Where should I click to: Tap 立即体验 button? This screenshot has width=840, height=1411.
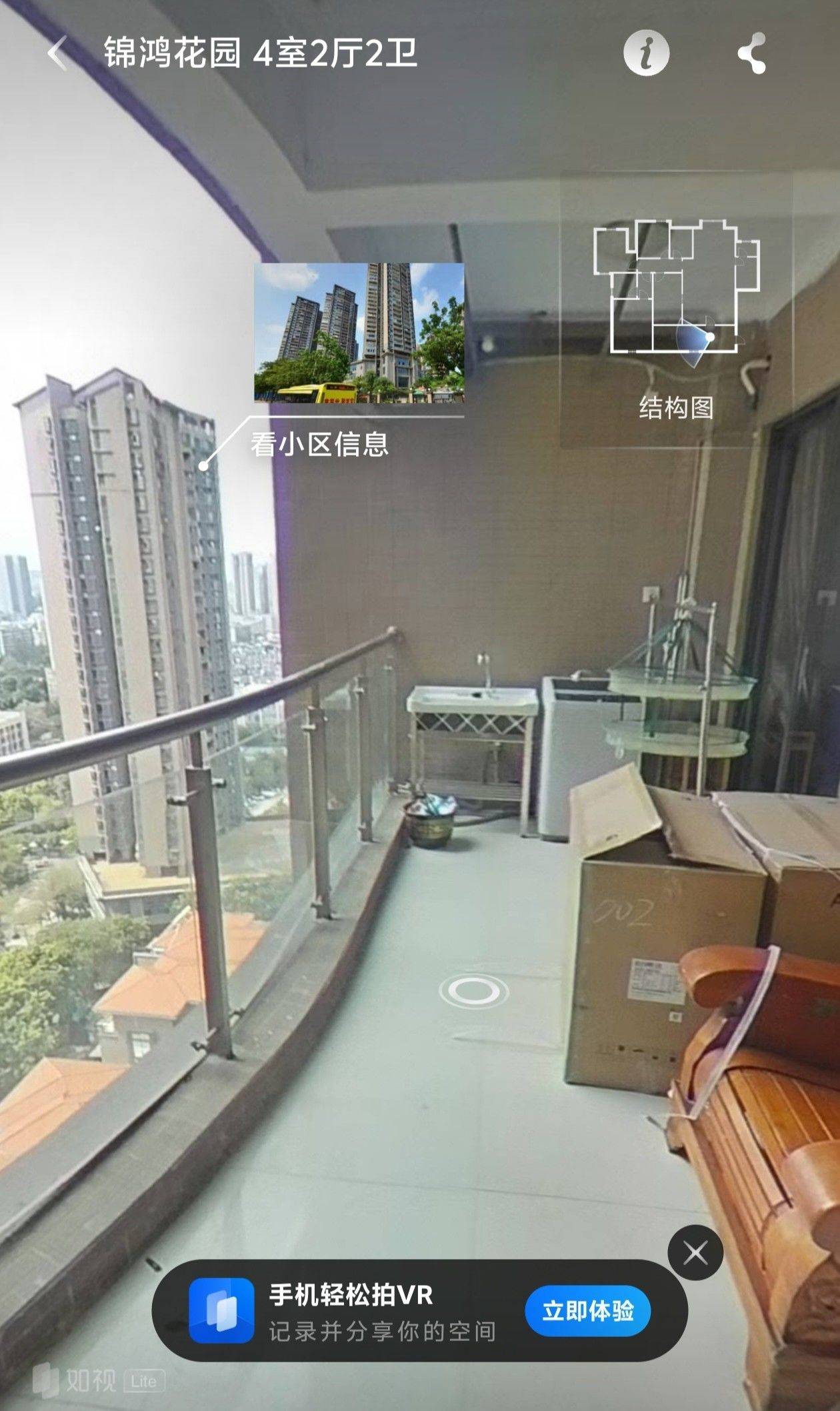[588, 1310]
